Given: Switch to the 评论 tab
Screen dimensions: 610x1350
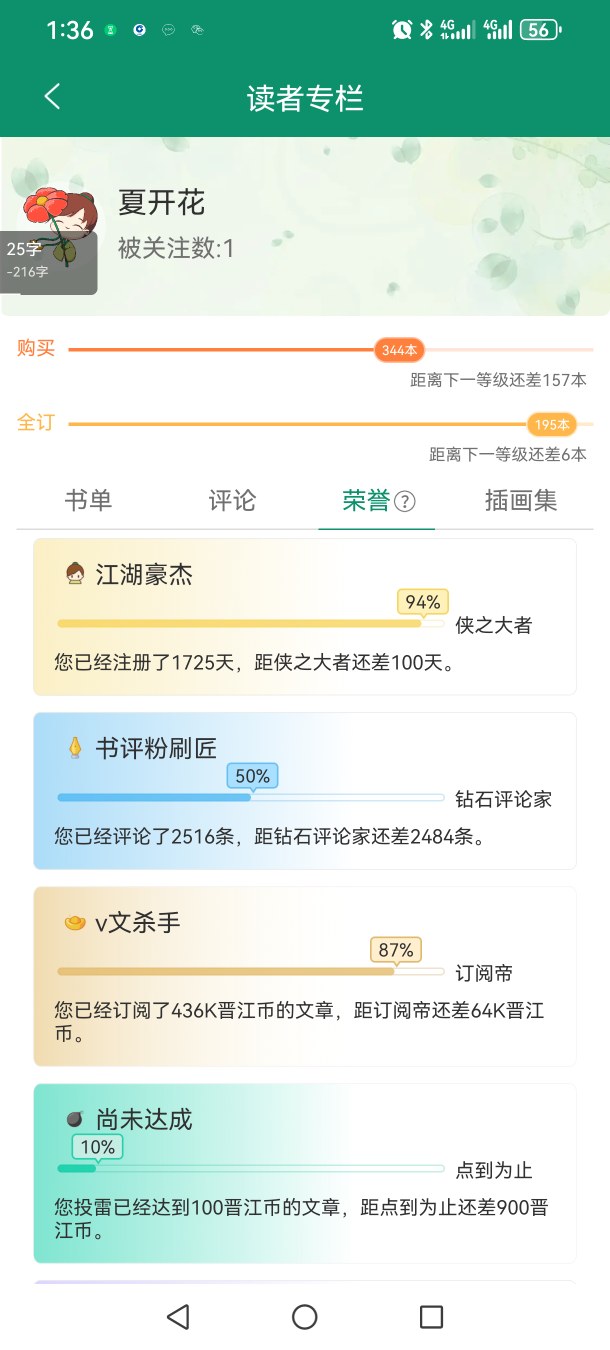Looking at the screenshot, I should [232, 501].
